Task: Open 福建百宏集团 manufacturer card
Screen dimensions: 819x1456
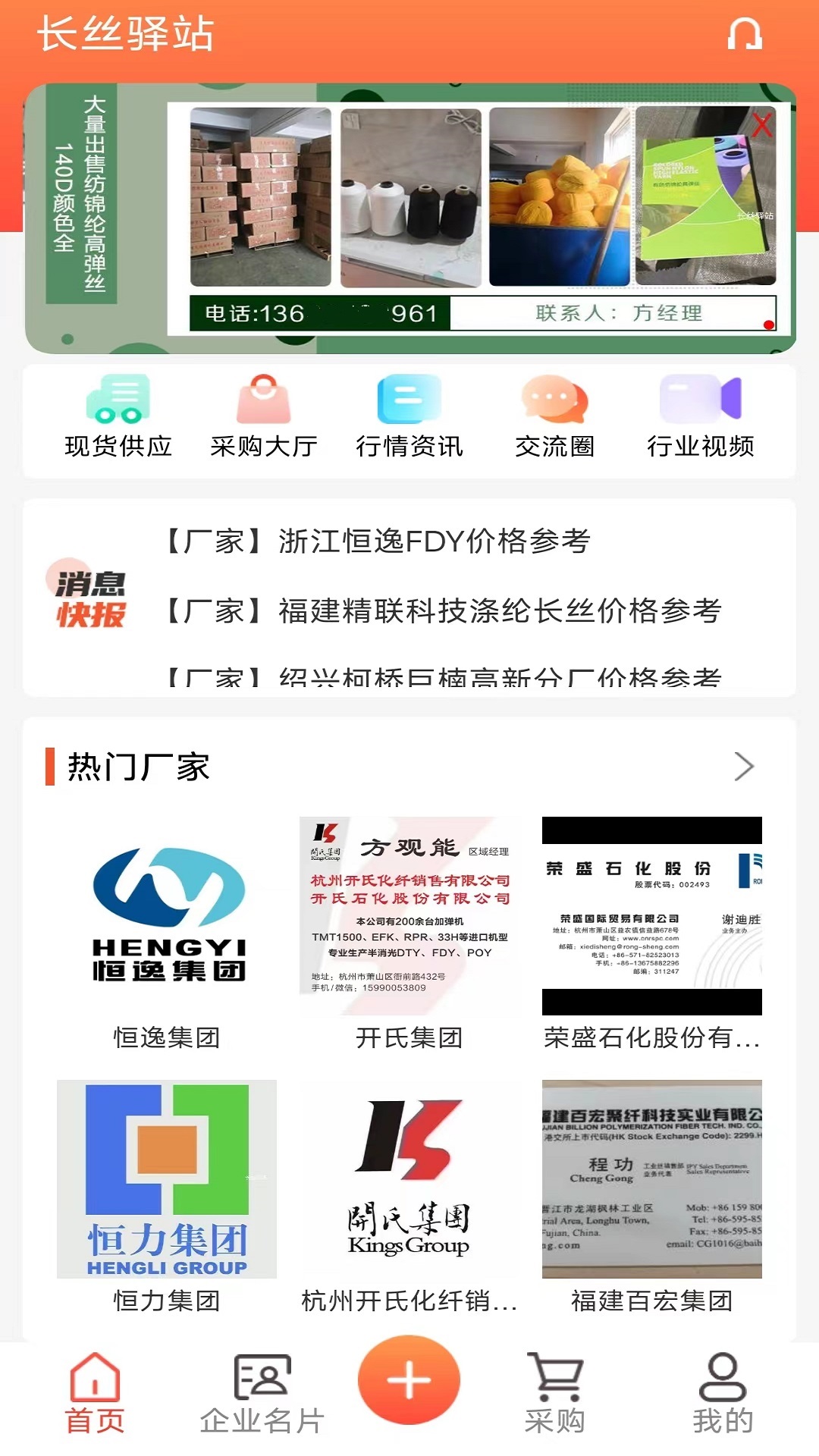Action: point(652,1196)
